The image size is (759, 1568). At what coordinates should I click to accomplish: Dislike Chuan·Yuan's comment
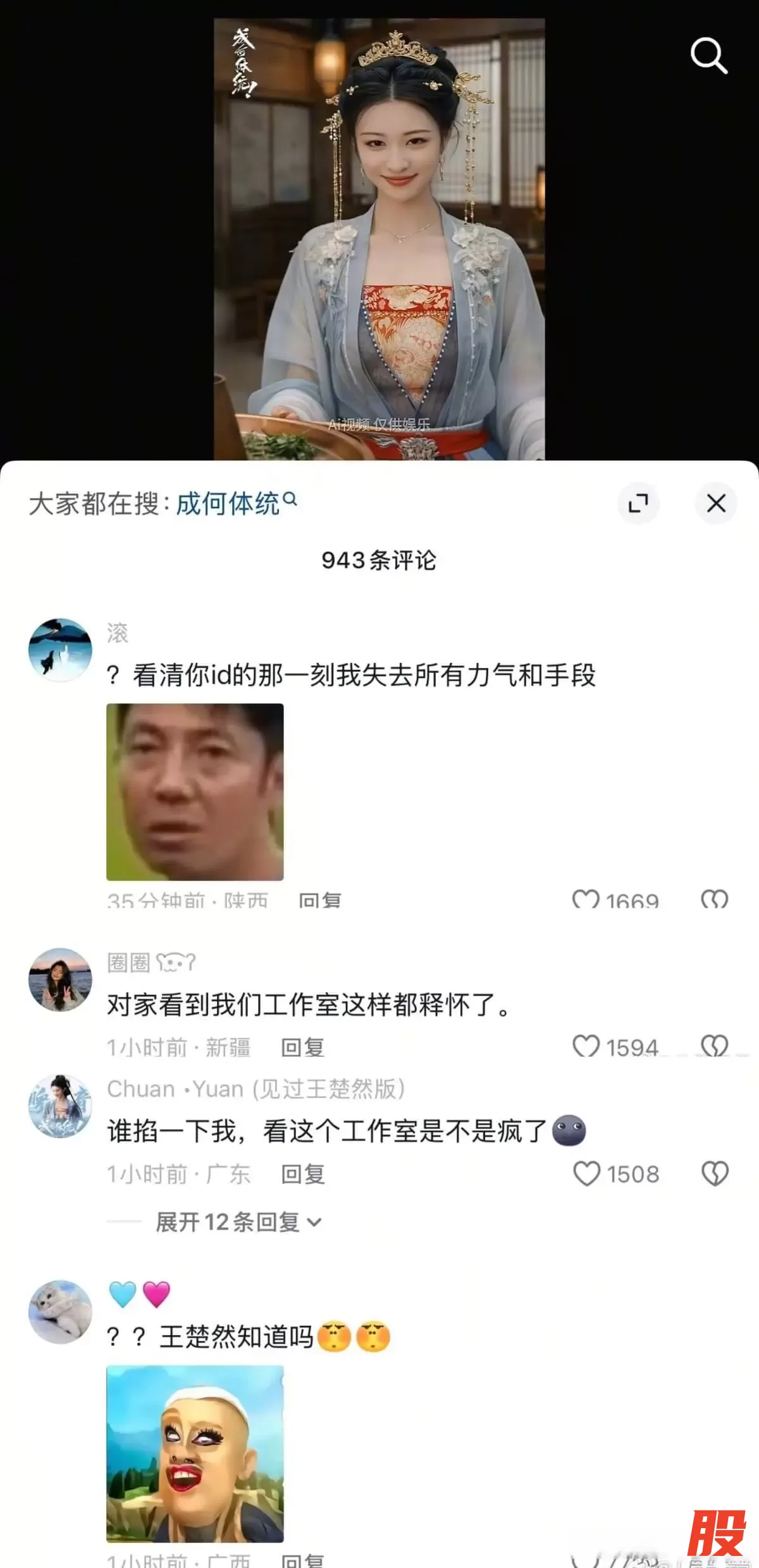pos(715,1173)
